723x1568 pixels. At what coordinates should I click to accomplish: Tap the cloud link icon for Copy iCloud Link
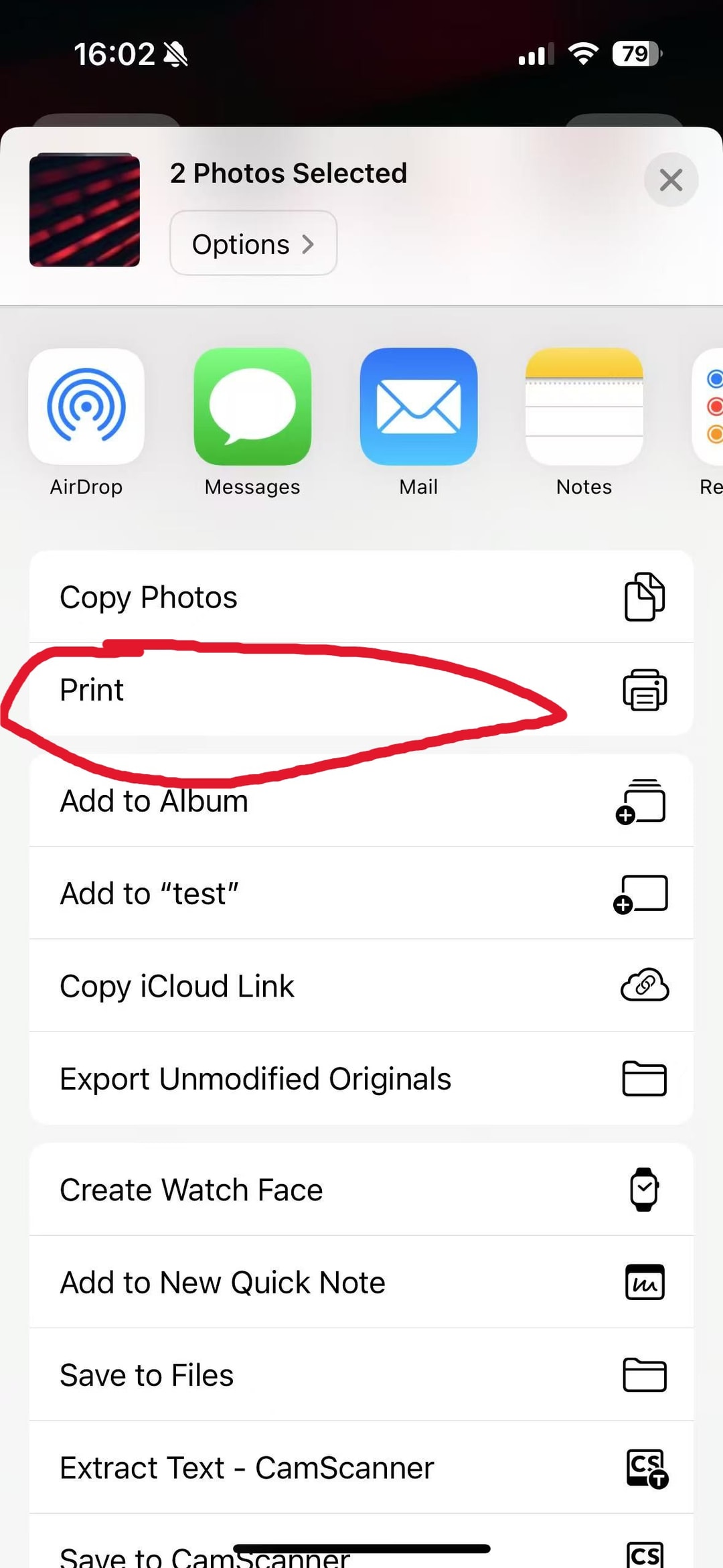pyautogui.click(x=645, y=986)
